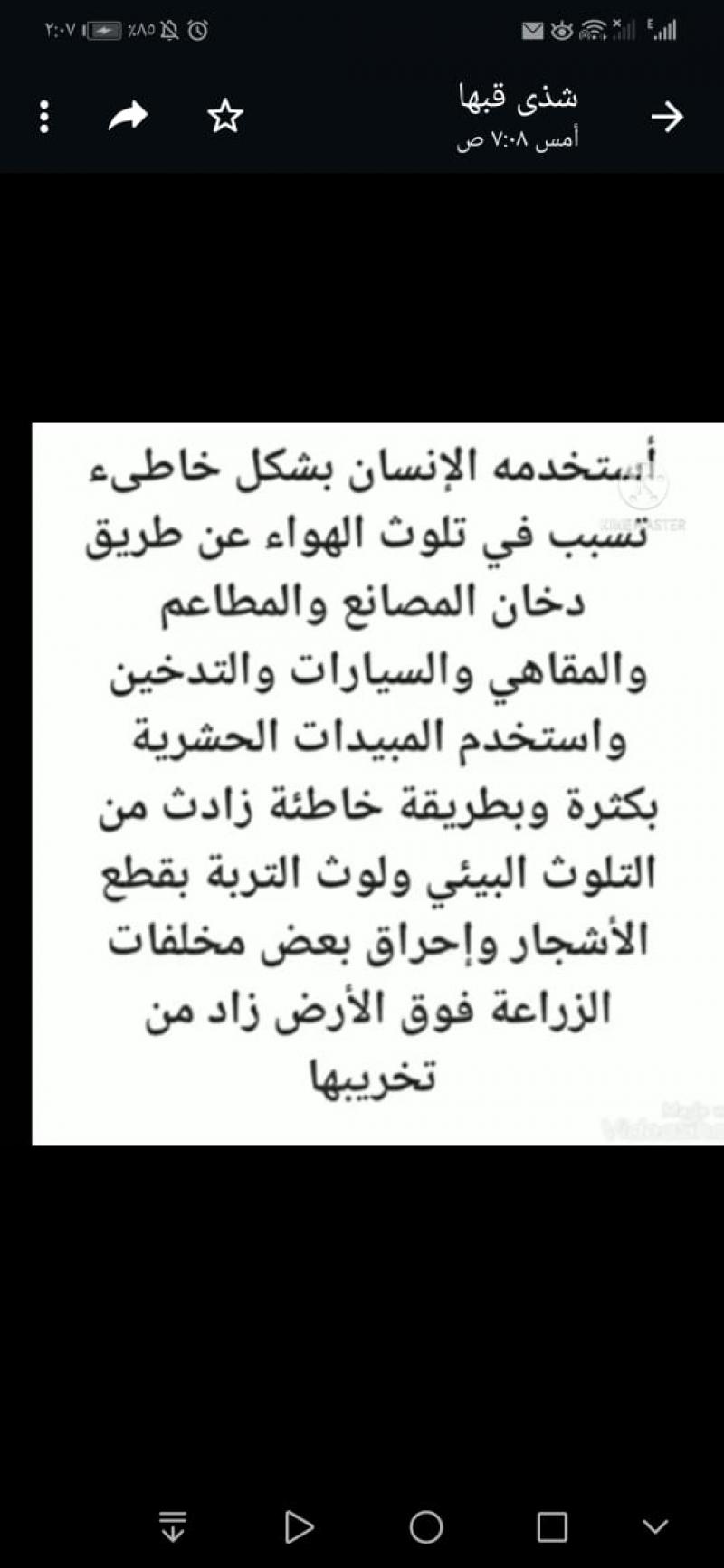Screen dimensions: 724x1568
Task: Open recent apps square button
Action: (552, 1526)
